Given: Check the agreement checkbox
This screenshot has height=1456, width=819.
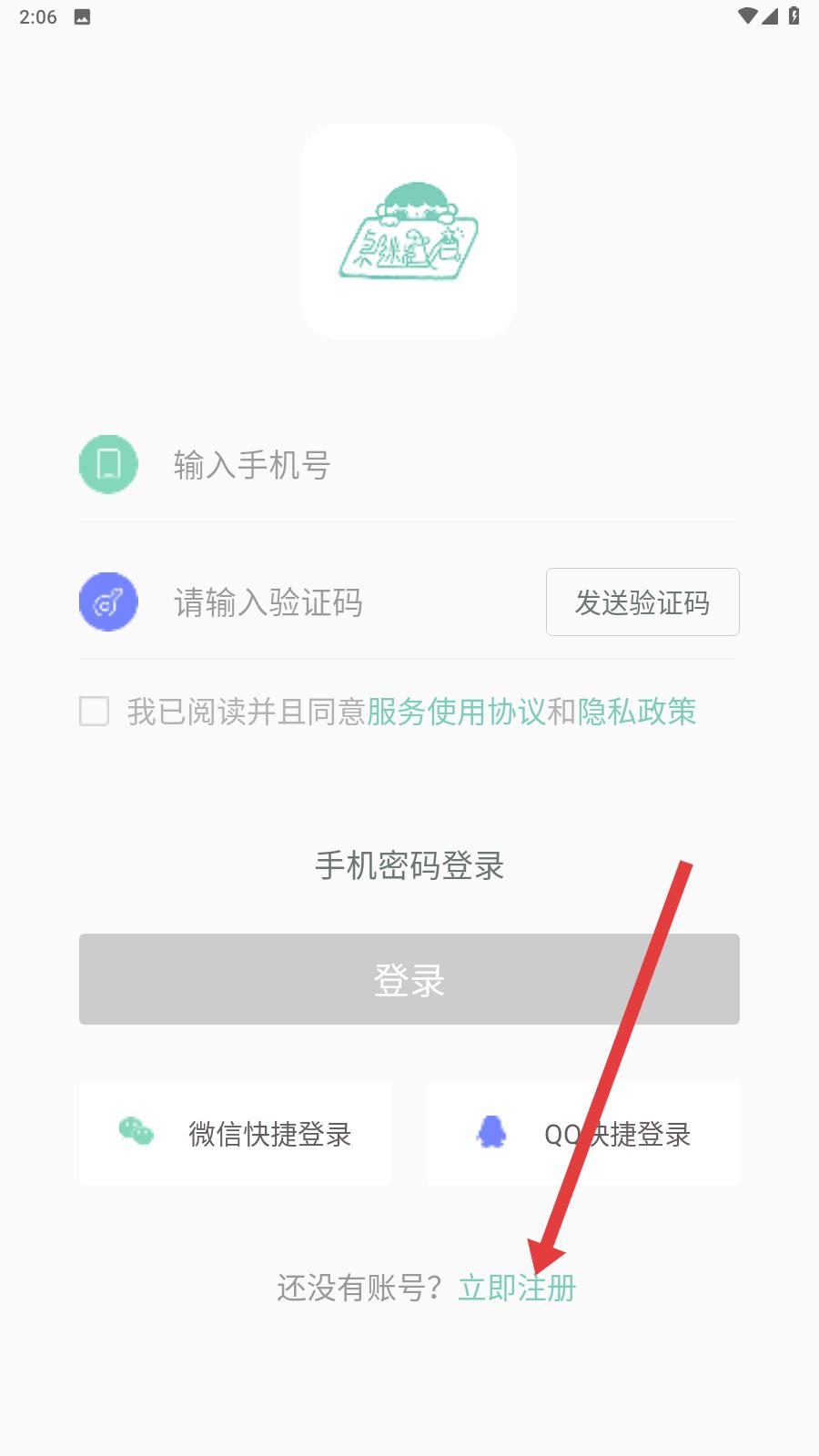Looking at the screenshot, I should [x=95, y=711].
